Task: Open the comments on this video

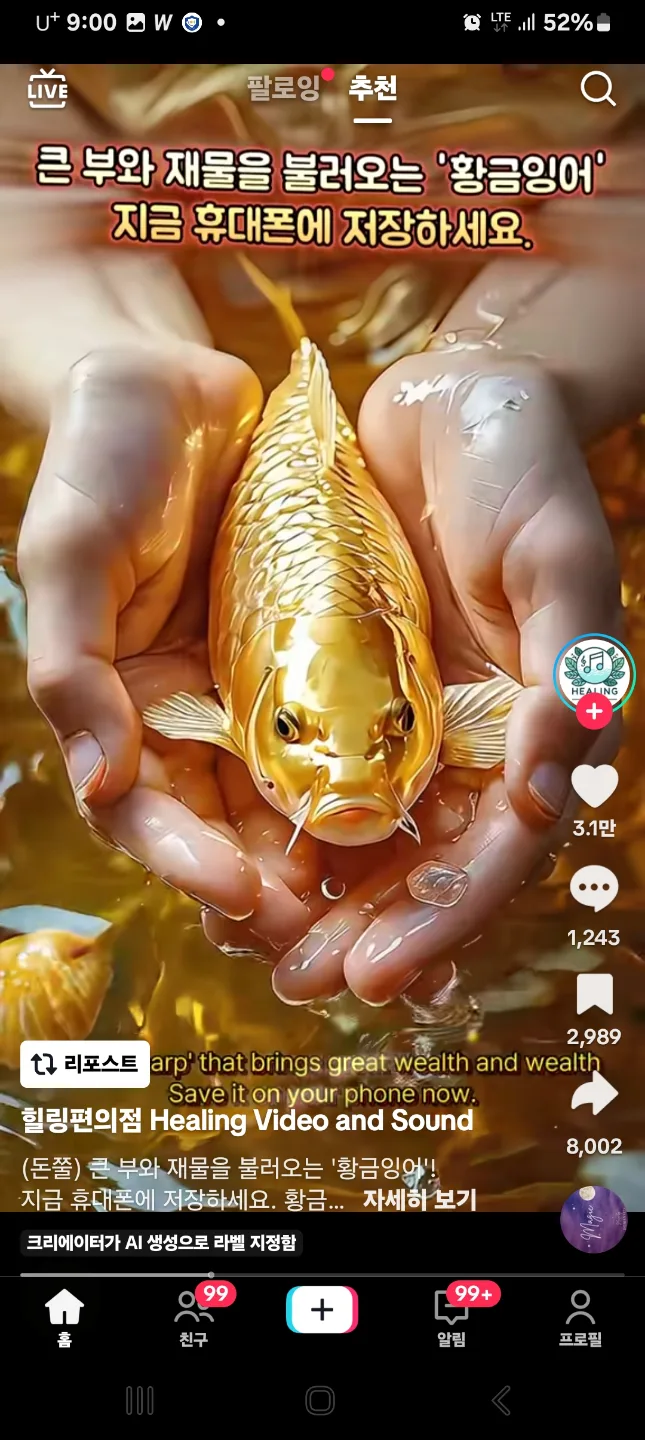Action: click(x=594, y=889)
